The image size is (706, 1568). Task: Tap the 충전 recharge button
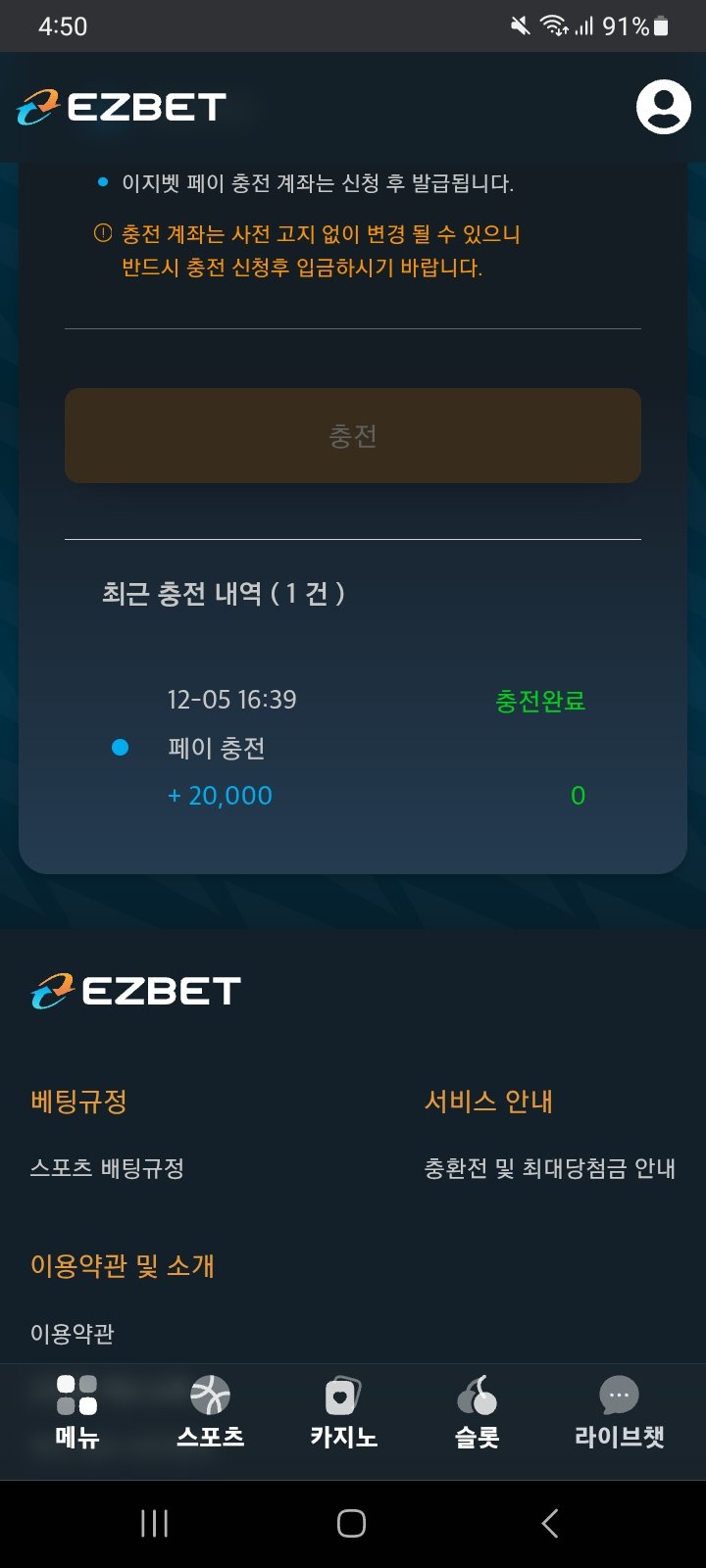352,435
